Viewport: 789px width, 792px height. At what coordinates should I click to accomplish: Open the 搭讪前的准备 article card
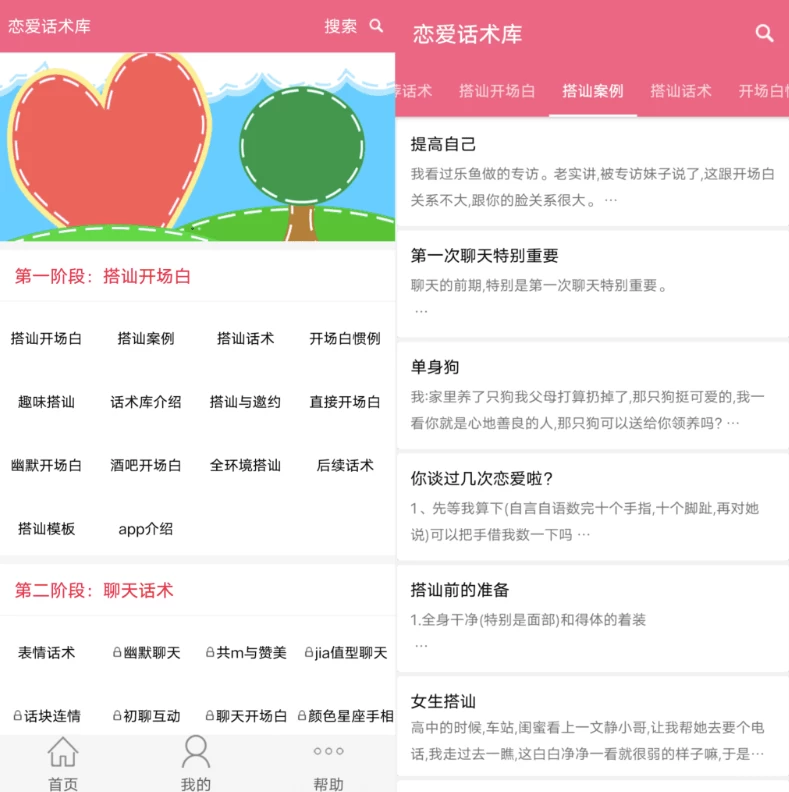[x=592, y=617]
